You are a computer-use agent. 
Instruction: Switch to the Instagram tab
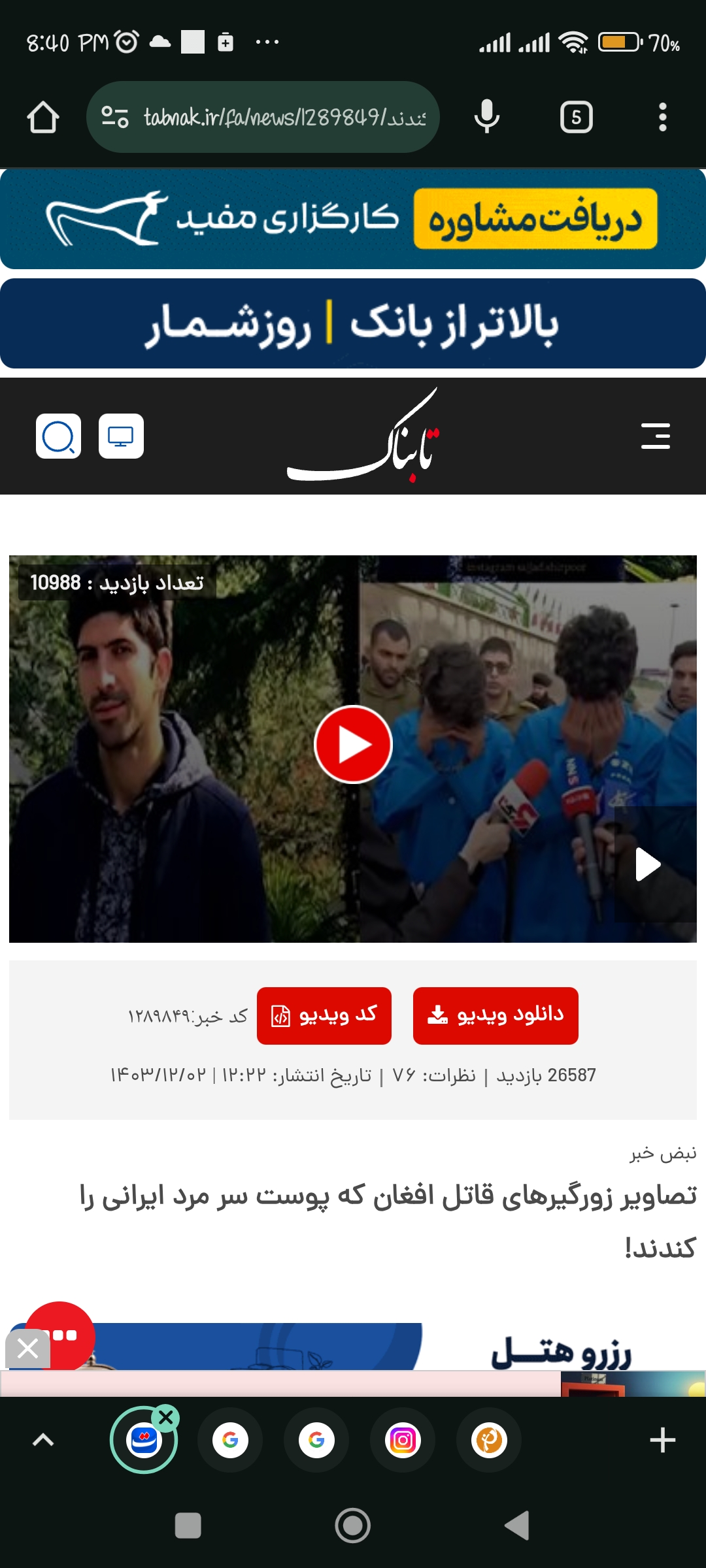coord(403,1440)
